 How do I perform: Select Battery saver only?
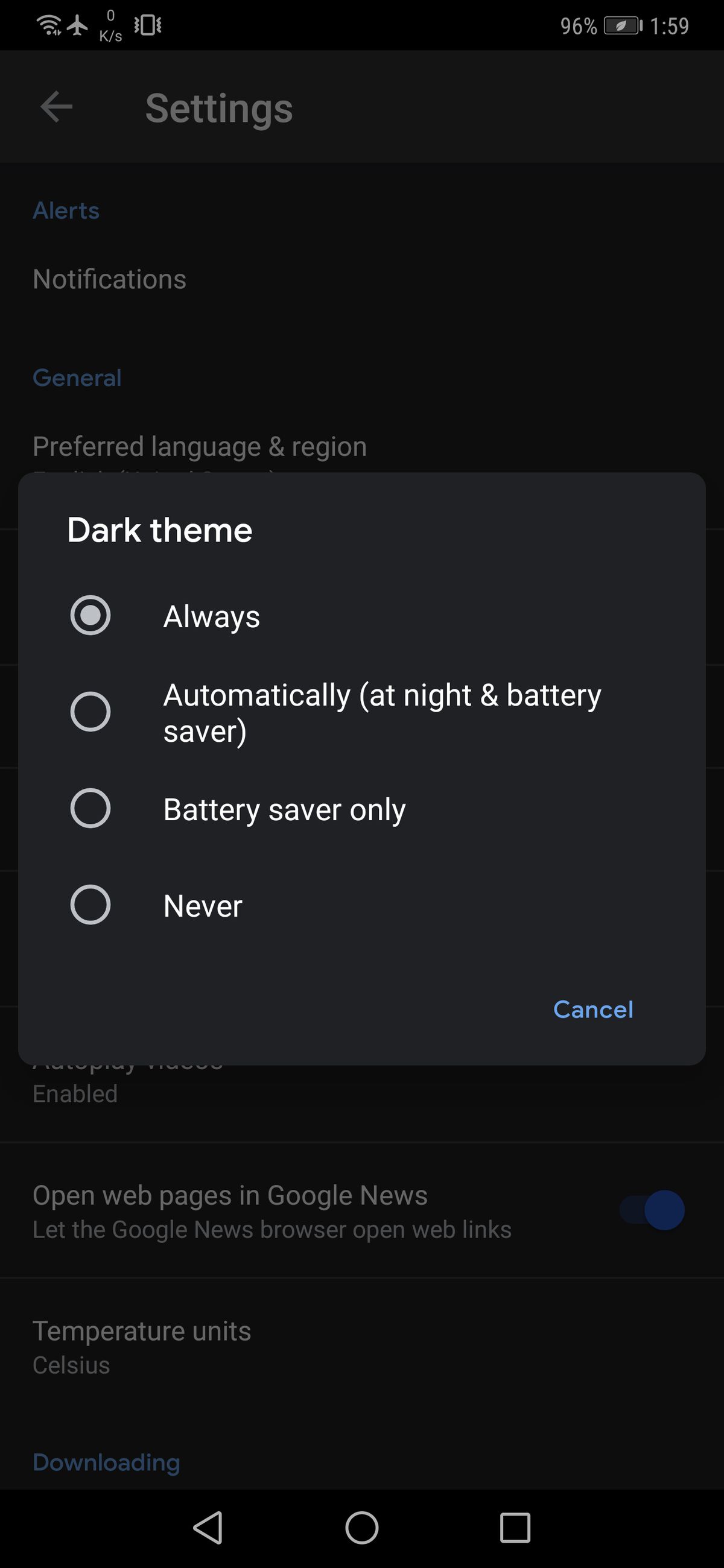(90, 808)
